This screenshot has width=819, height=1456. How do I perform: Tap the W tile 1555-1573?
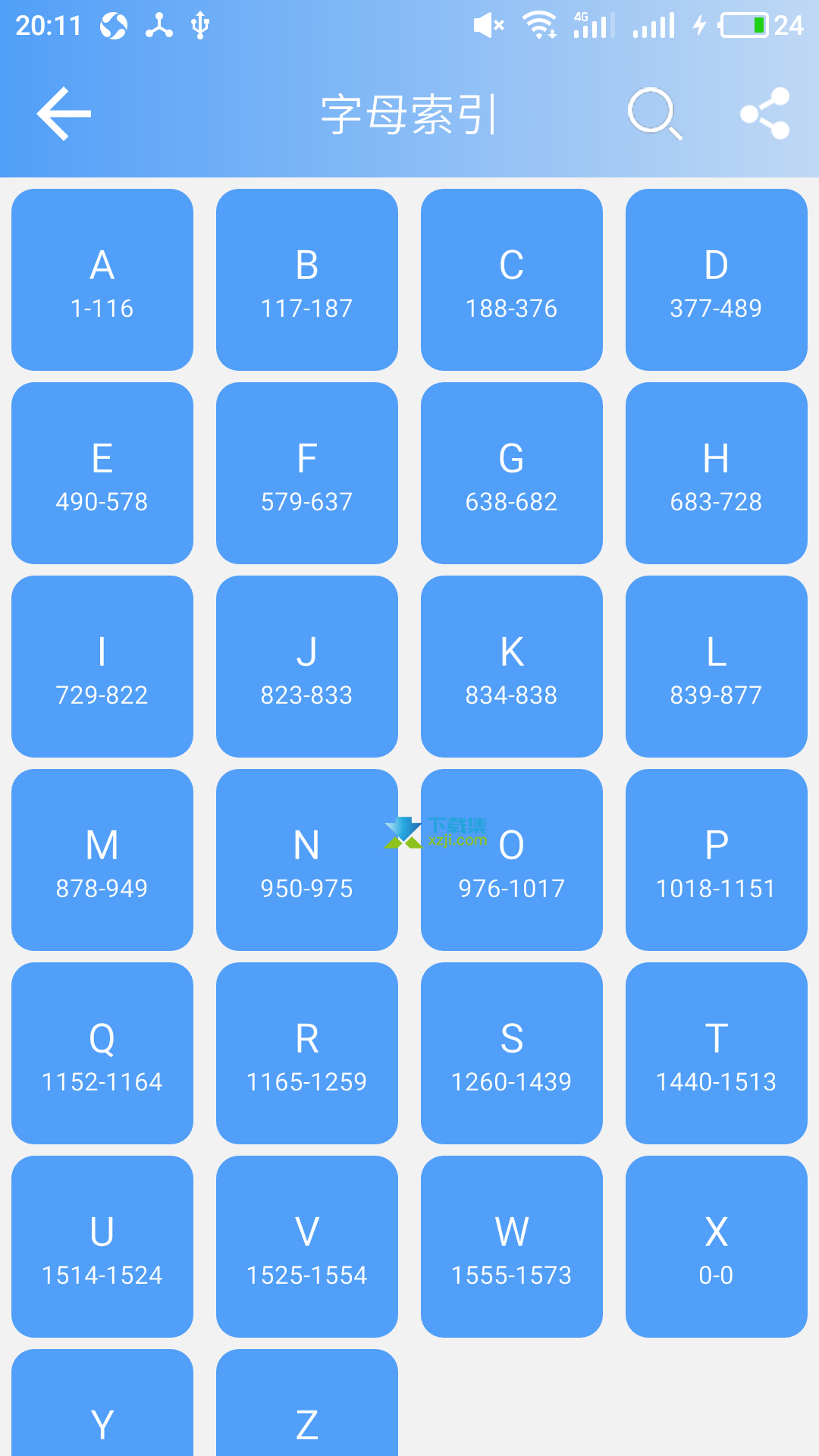(512, 1247)
